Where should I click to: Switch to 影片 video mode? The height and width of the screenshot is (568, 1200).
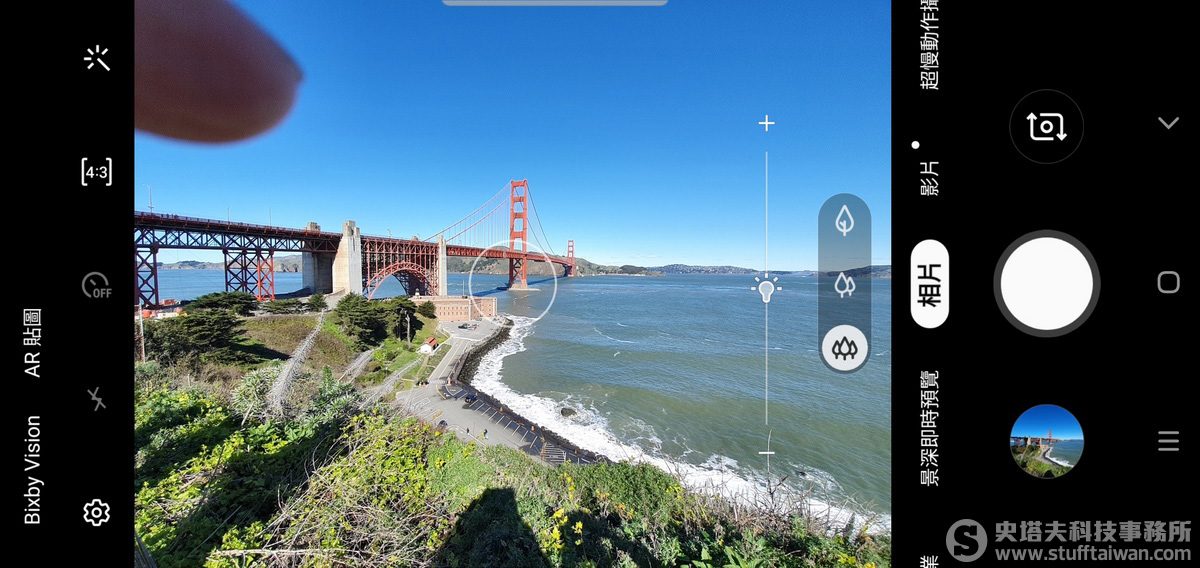click(930, 177)
